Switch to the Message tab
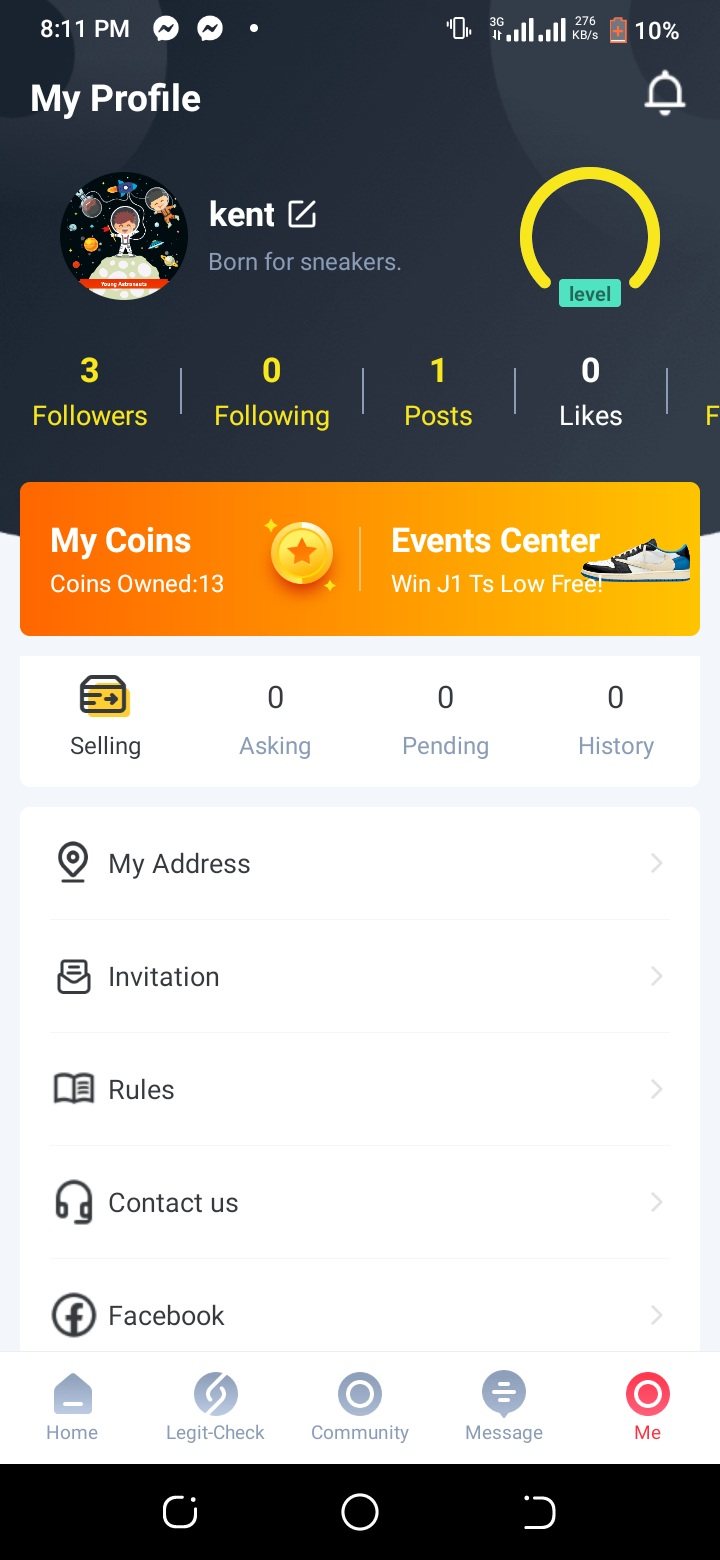 tap(504, 1407)
